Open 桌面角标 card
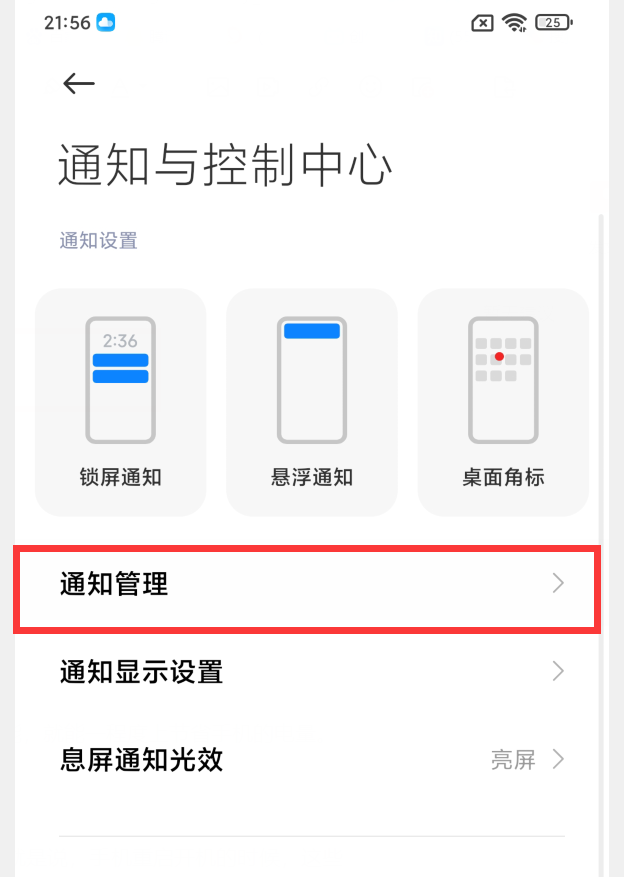 coord(503,402)
